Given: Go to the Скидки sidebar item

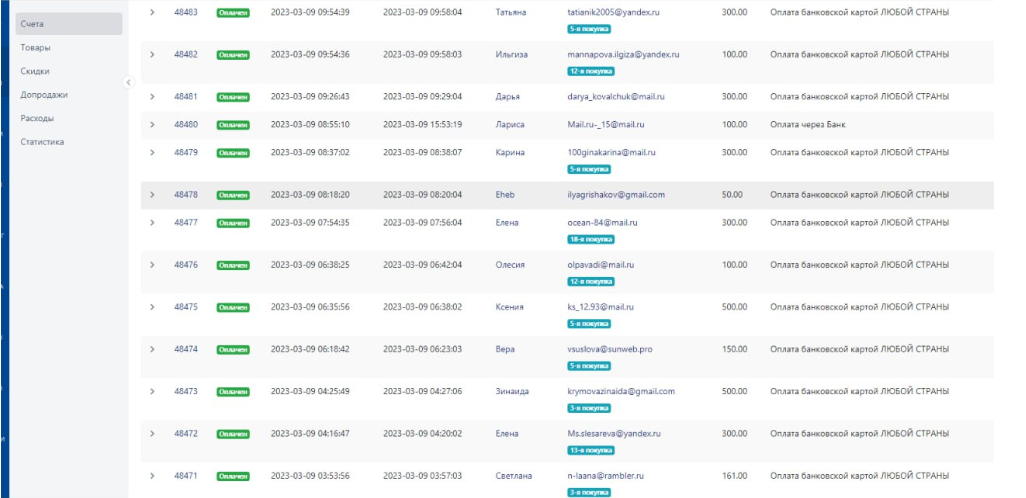Looking at the screenshot, I should [35, 71].
